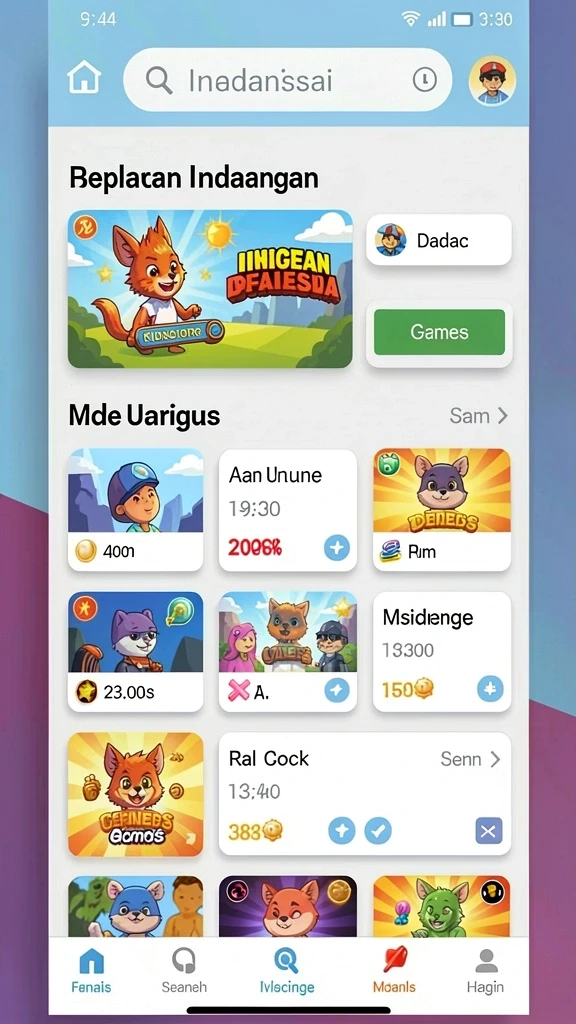Image resolution: width=576 pixels, height=1024 pixels.
Task: Tap the checkmark icon on Ral Cock card
Action: pyautogui.click(x=377, y=831)
